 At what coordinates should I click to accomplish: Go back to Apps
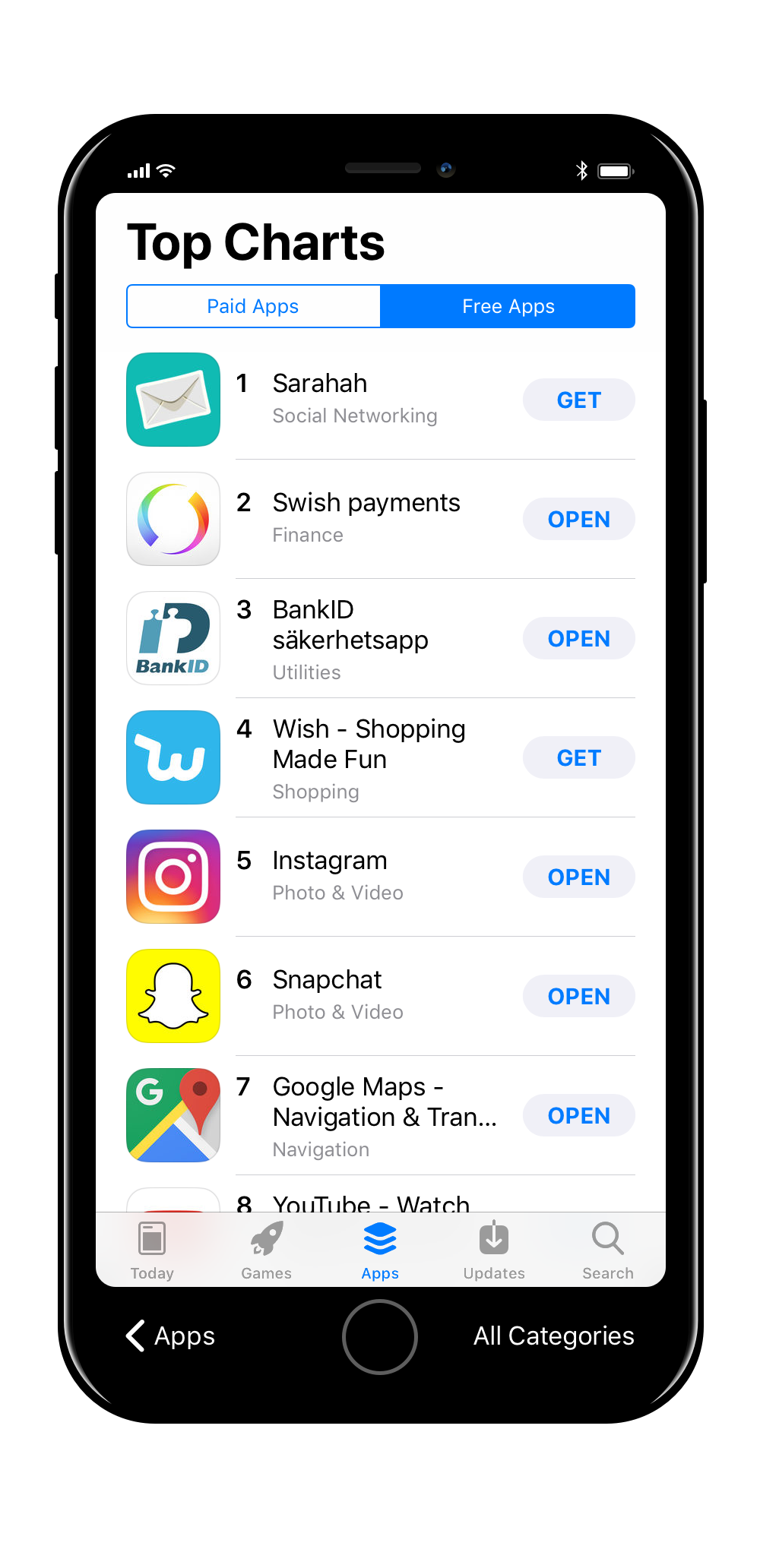(171, 1336)
